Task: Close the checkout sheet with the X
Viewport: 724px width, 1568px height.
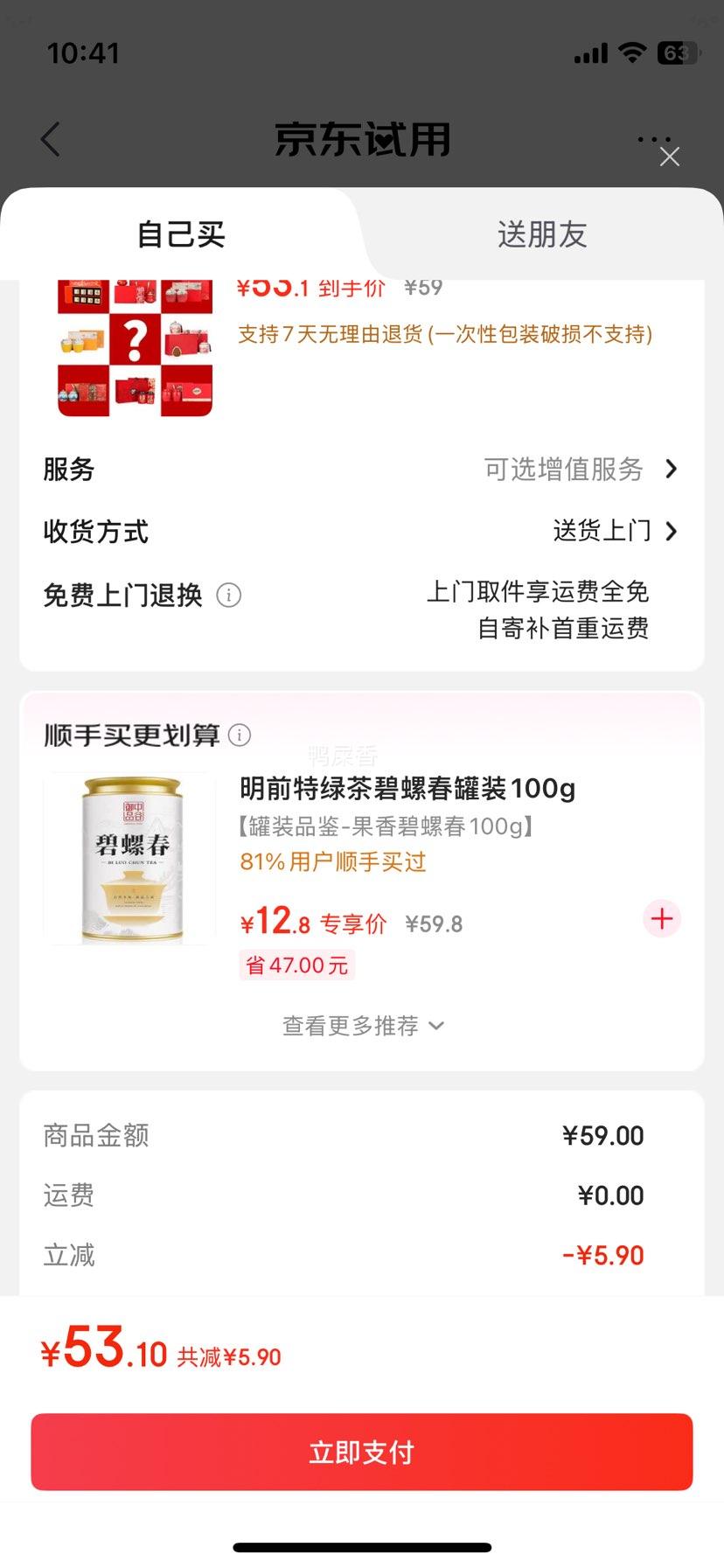Action: pos(670,157)
